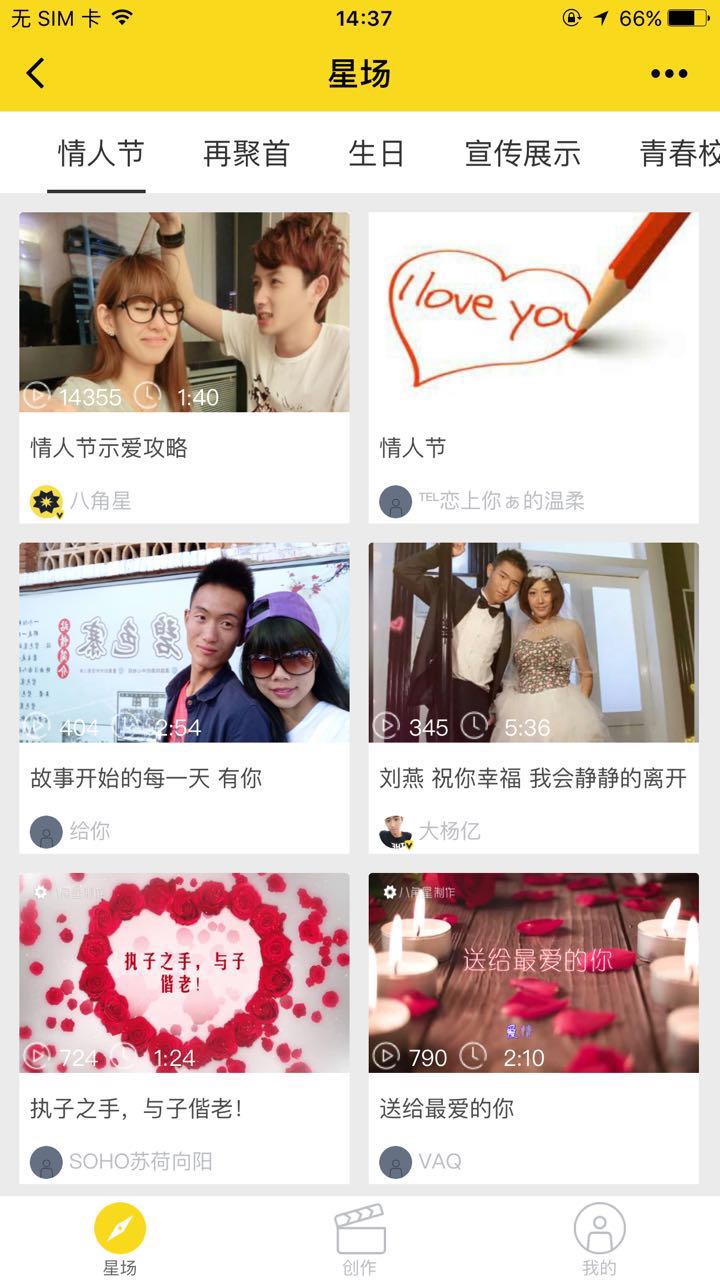Select the 情人节 category tab
The width and height of the screenshot is (720, 1280).
101,154
